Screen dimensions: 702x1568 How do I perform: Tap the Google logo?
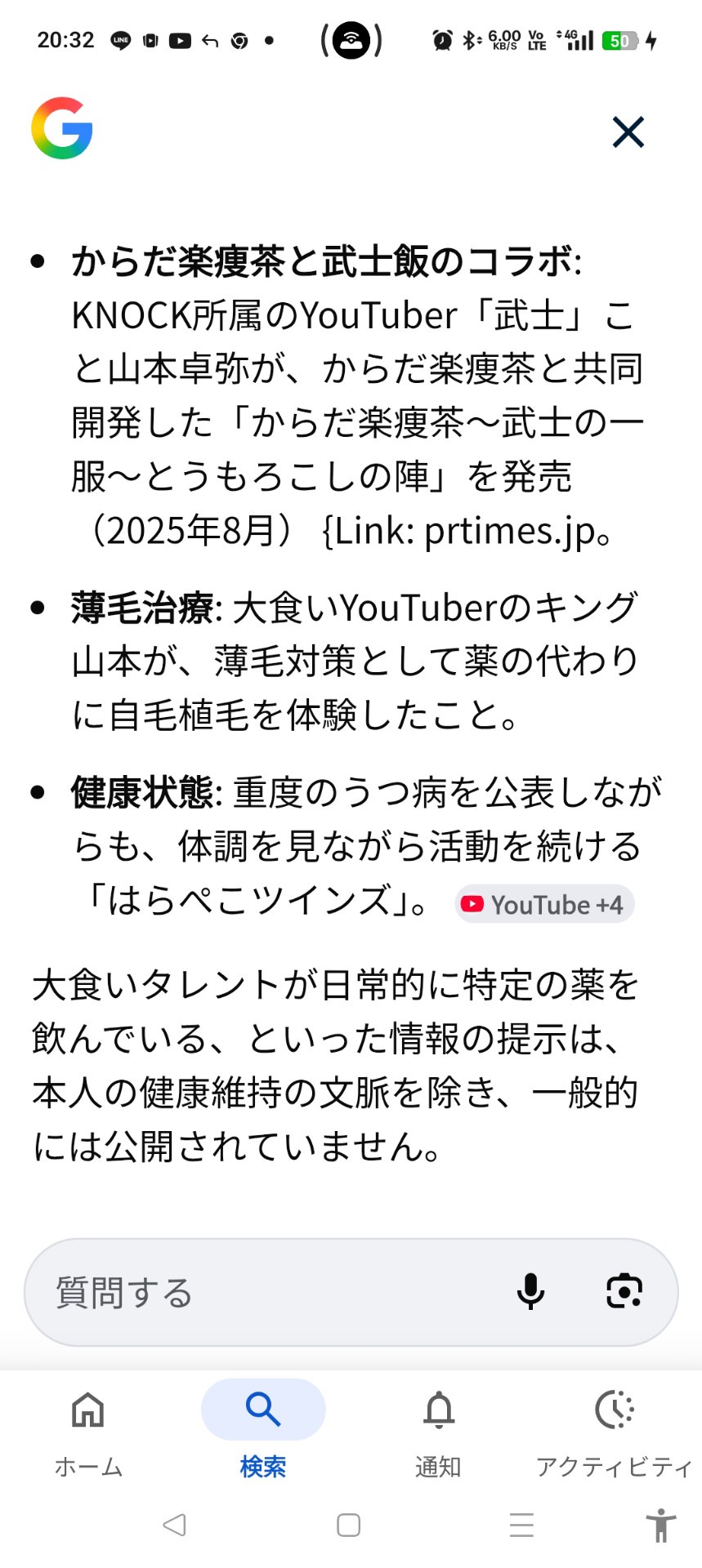62,128
